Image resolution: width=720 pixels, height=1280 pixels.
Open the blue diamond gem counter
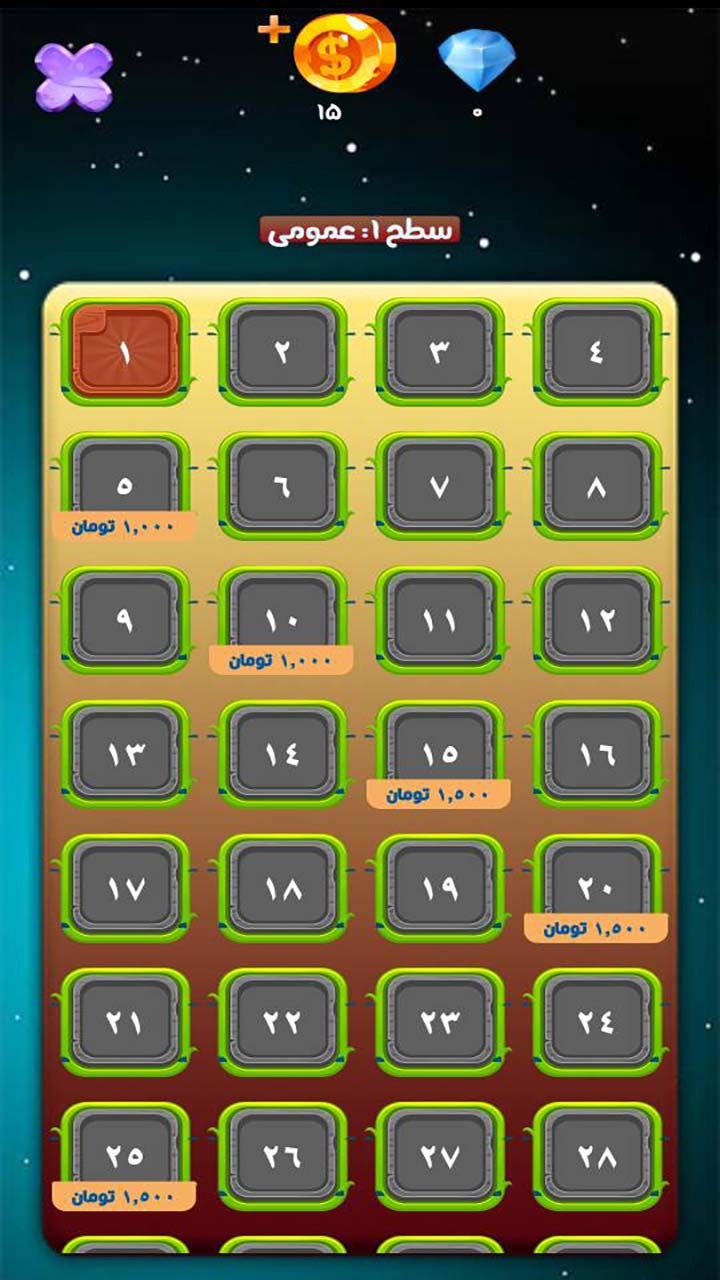coord(477,60)
